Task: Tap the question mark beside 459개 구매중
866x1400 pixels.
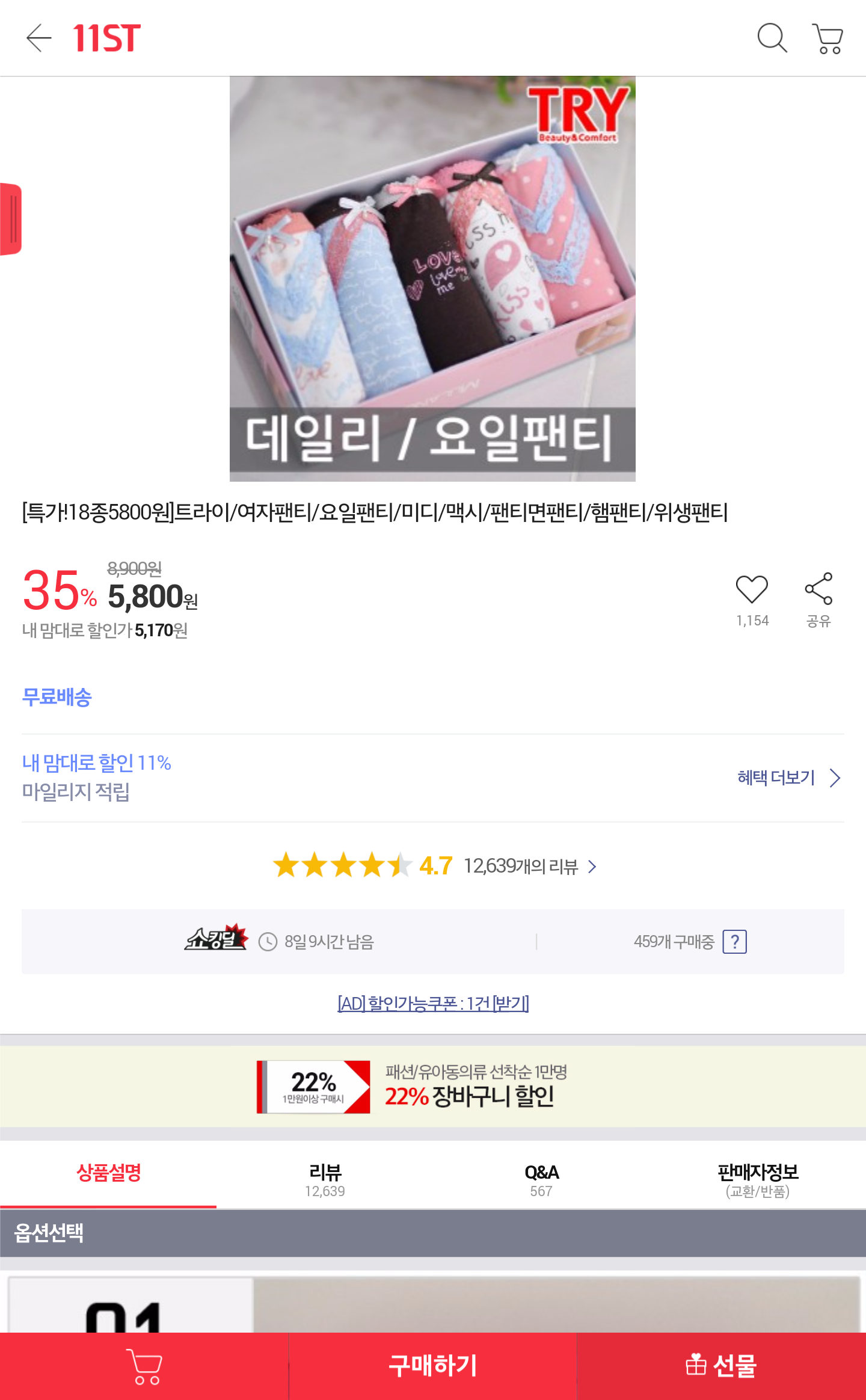Action: [x=734, y=942]
